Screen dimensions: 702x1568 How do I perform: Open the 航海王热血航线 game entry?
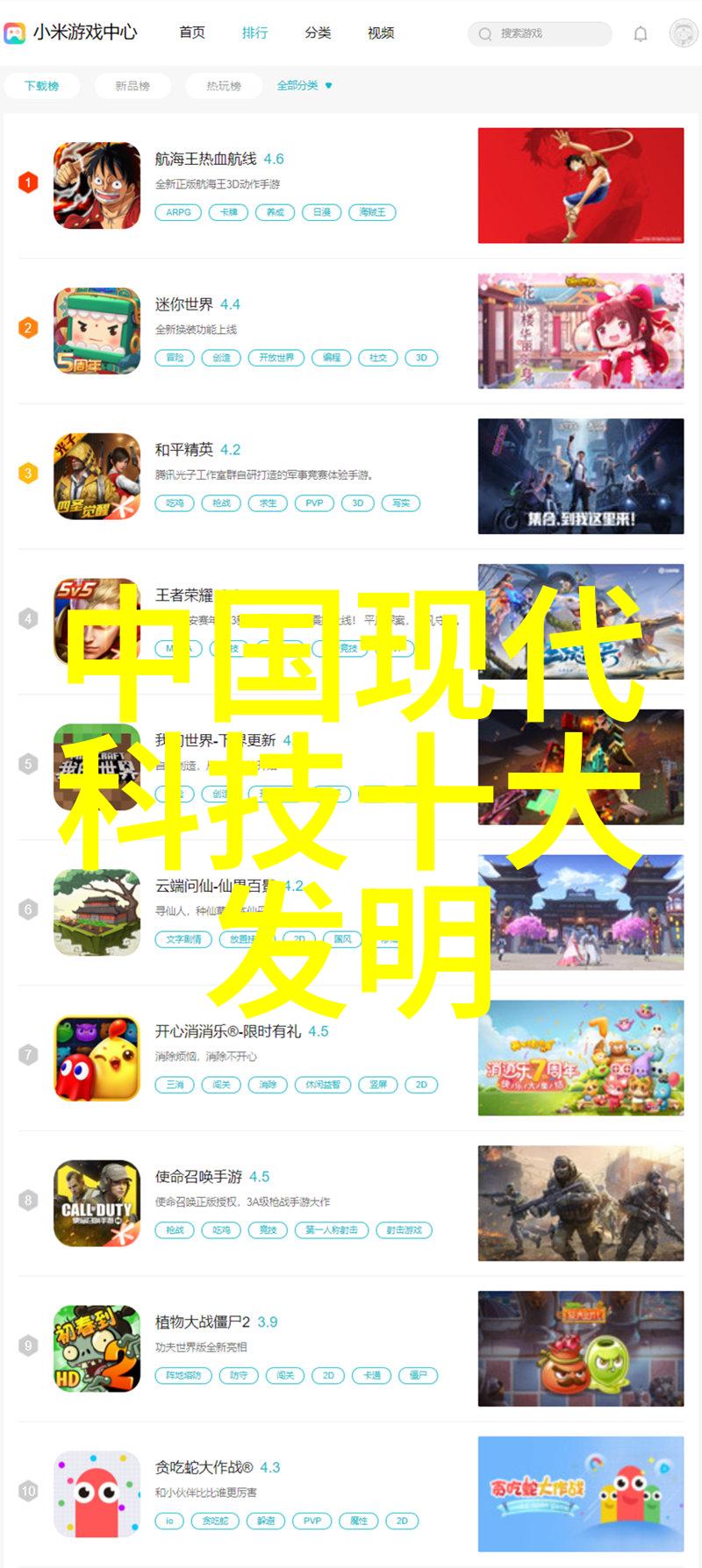[205, 159]
